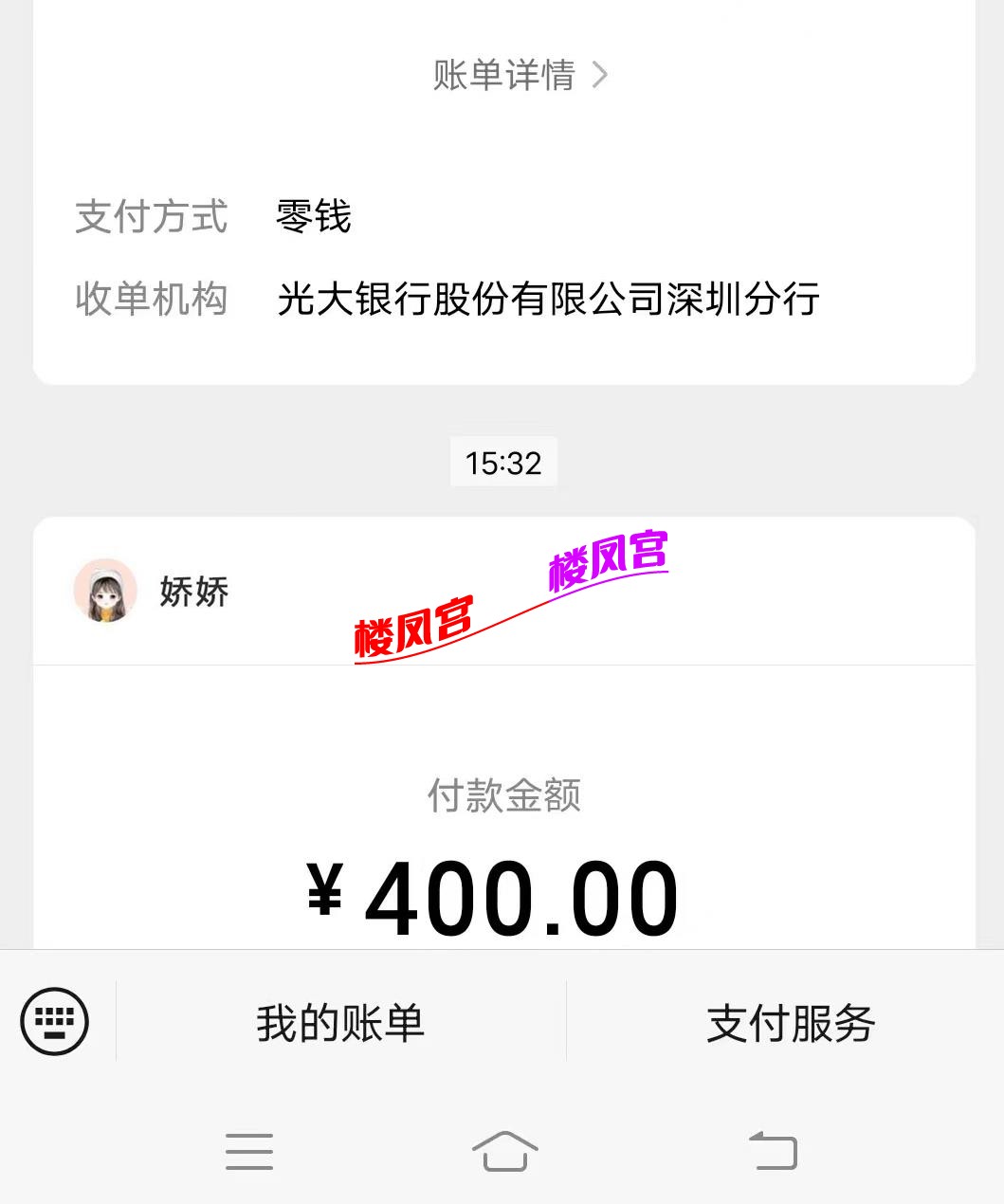Select the 零钱 payment method text

pyautogui.click(x=312, y=216)
